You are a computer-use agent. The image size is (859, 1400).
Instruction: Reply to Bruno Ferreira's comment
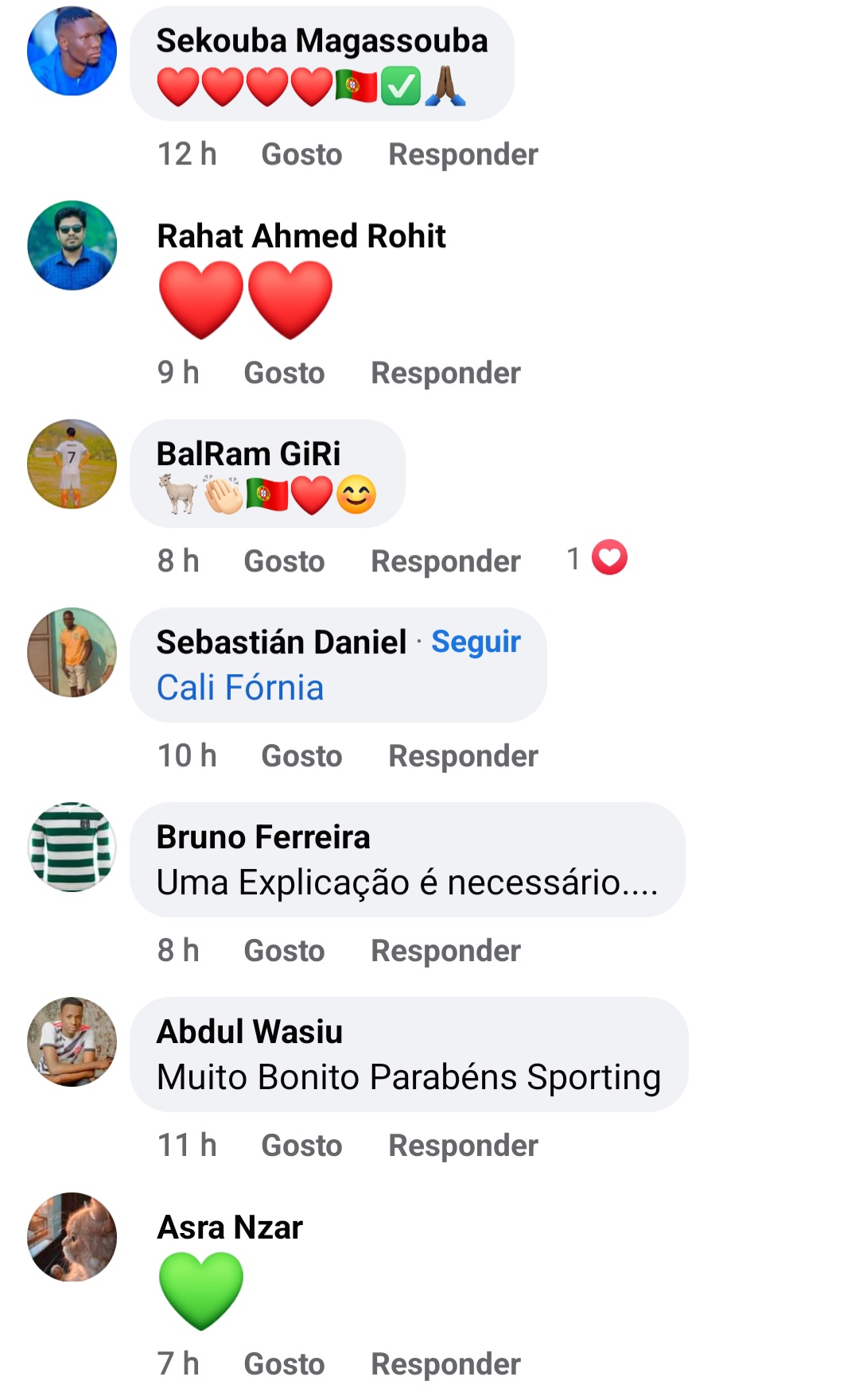click(445, 951)
